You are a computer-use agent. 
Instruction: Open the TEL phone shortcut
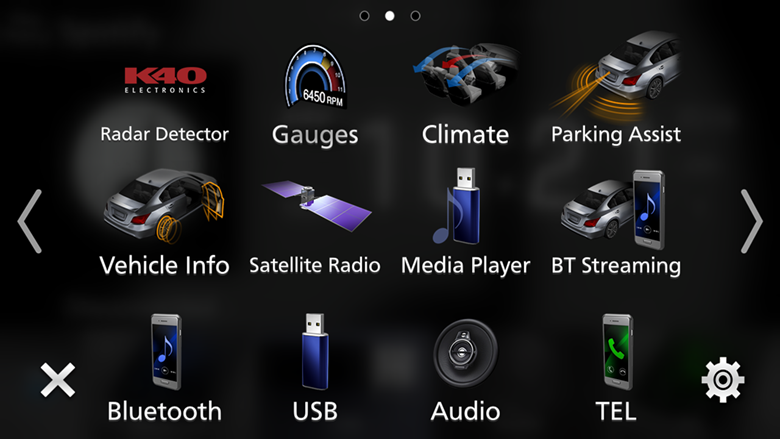[615, 365]
